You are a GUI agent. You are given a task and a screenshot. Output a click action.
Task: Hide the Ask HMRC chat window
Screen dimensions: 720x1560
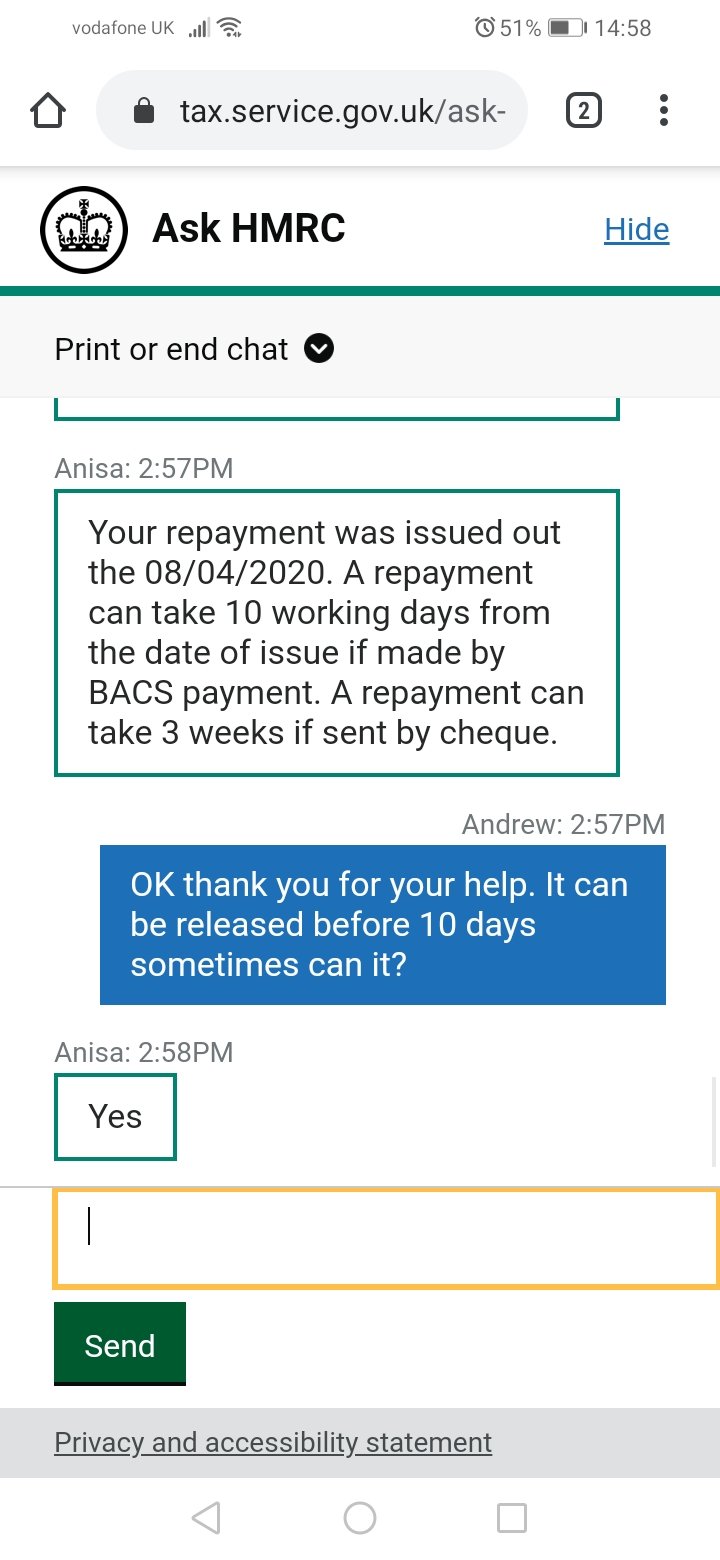636,230
